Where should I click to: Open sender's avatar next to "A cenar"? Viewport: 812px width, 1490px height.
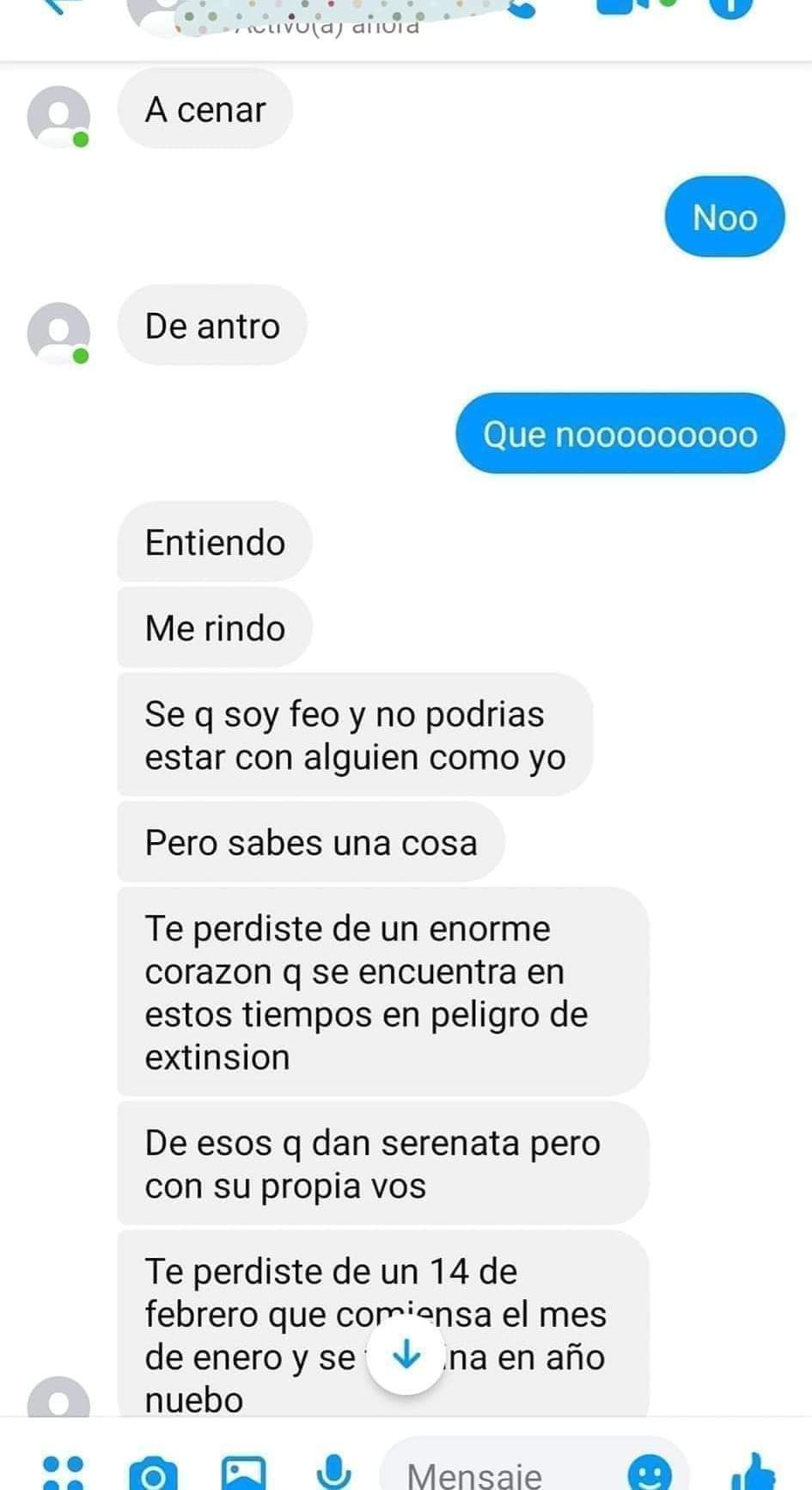58,116
